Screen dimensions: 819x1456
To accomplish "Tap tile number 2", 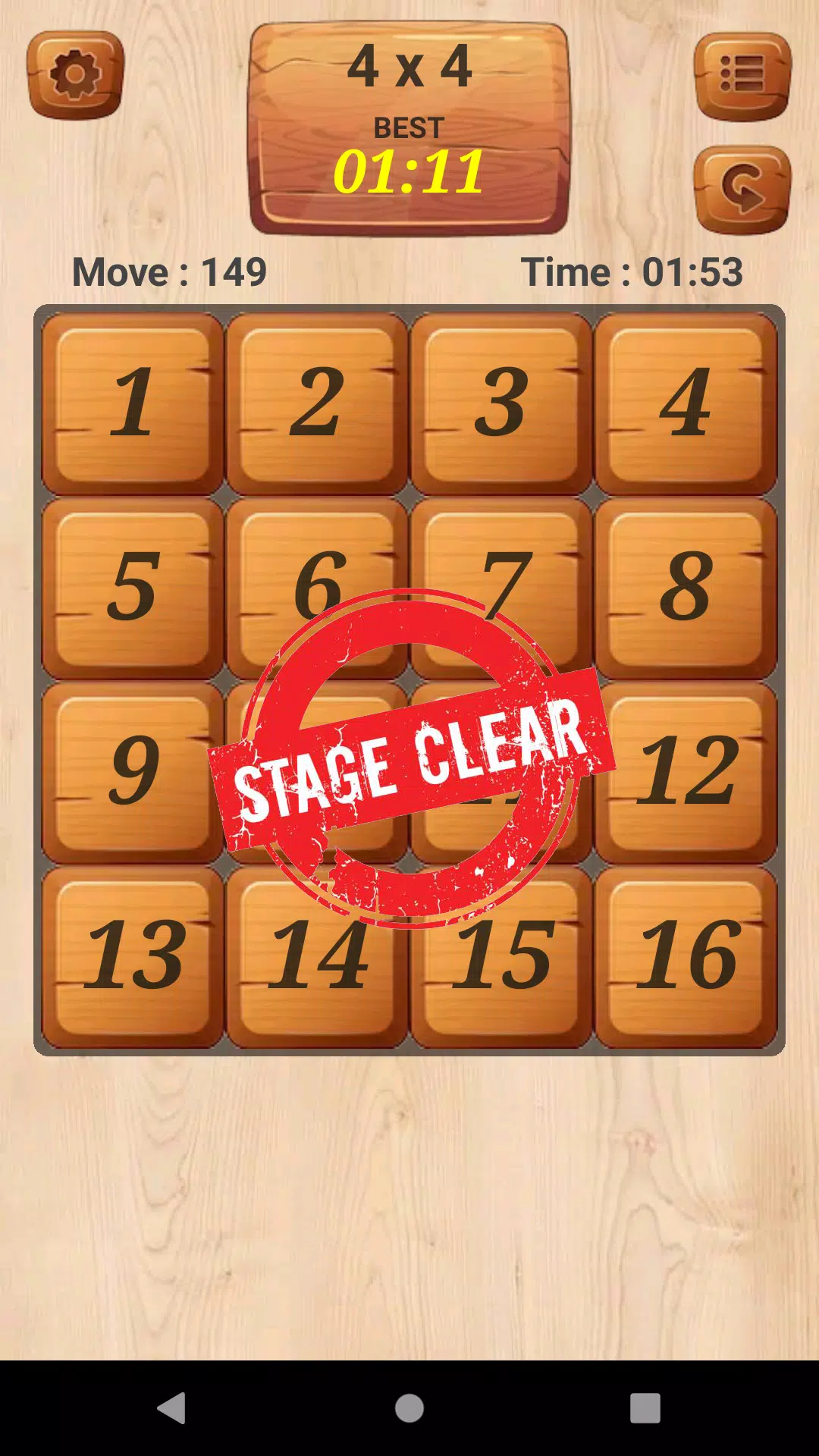I will pos(317,403).
